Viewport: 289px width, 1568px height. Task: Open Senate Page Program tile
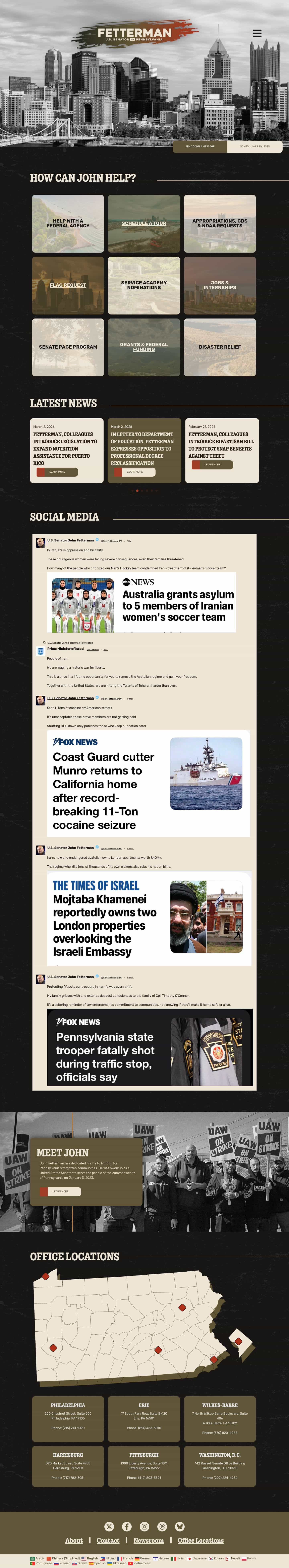[68, 347]
